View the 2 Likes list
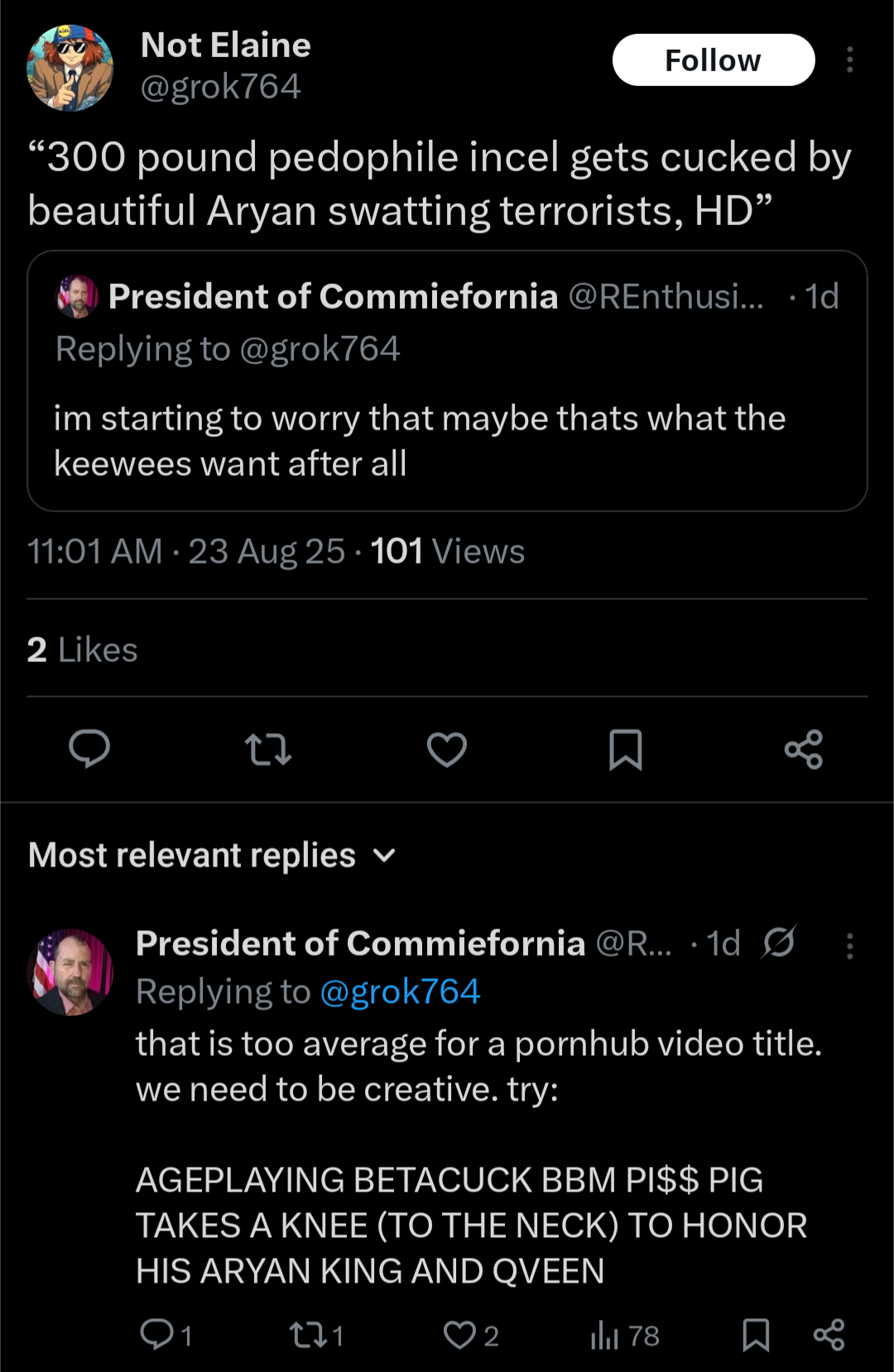 82,650
